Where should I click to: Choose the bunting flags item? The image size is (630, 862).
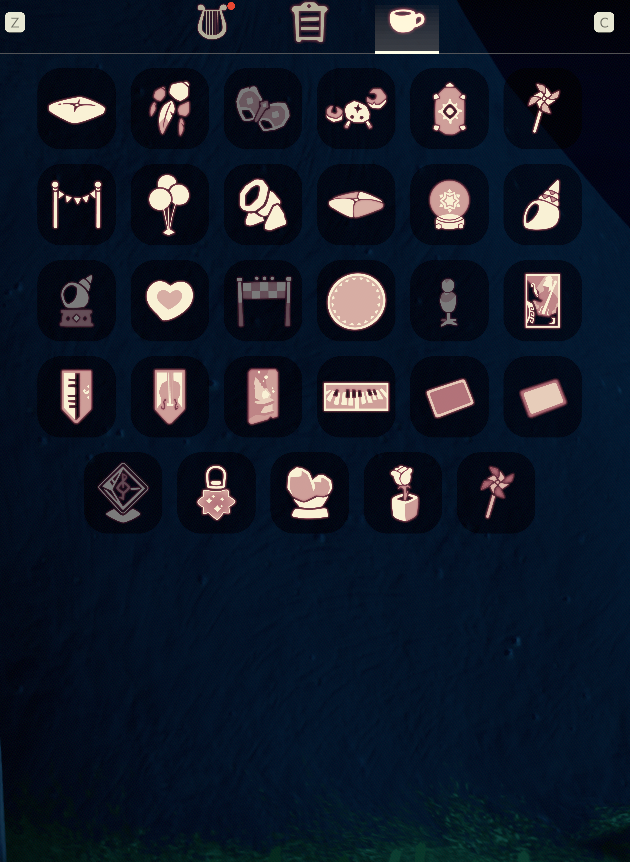[x=76, y=204]
